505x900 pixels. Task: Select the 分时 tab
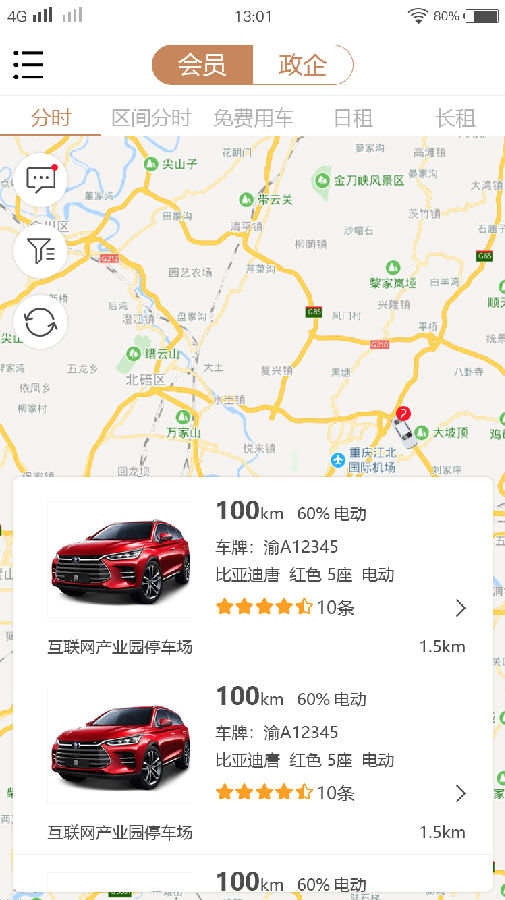(x=51, y=118)
